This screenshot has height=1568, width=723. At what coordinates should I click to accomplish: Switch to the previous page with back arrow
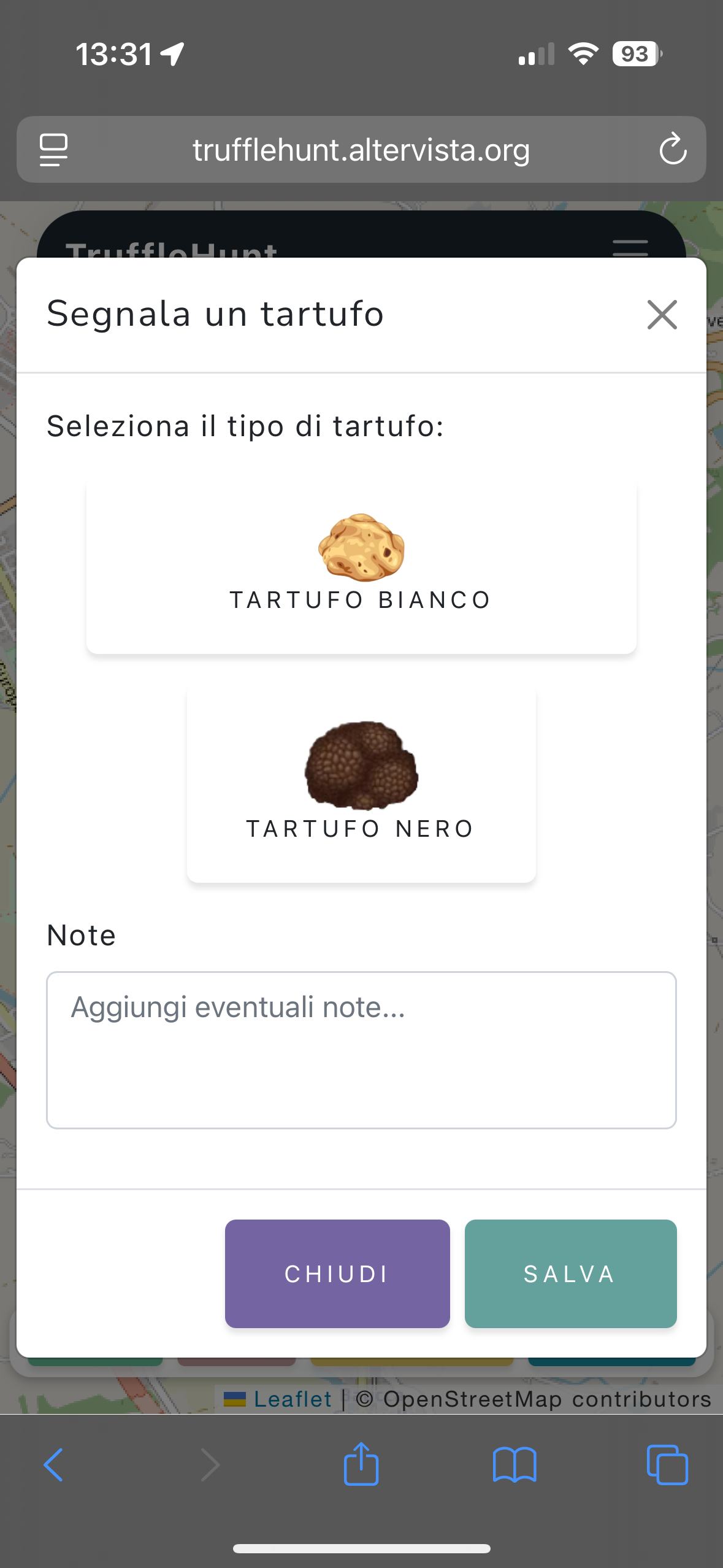click(54, 1465)
